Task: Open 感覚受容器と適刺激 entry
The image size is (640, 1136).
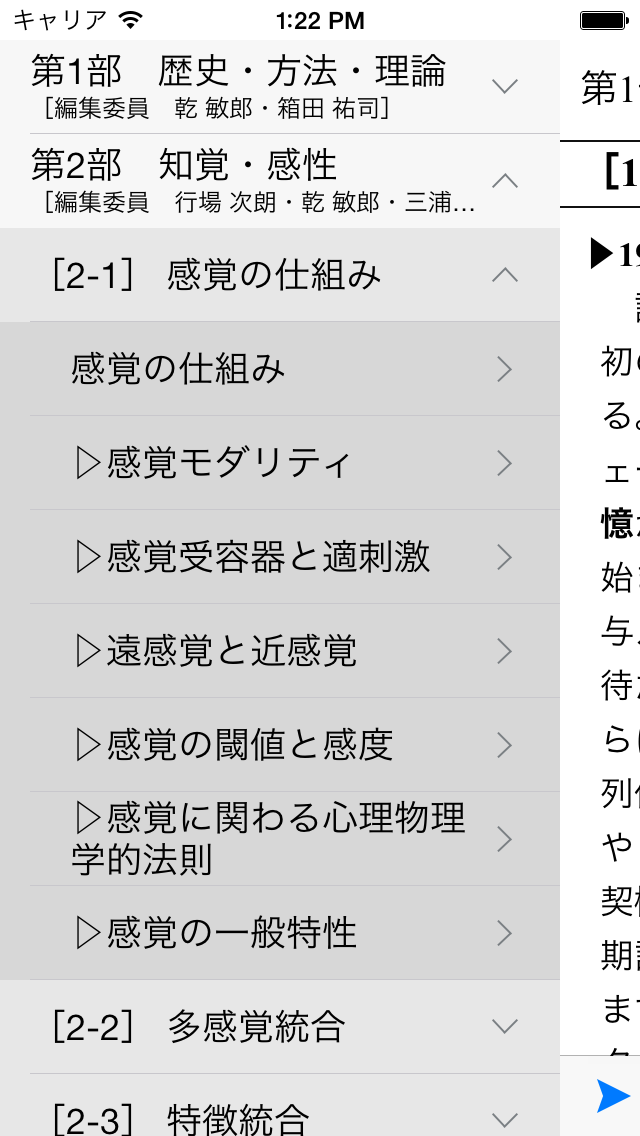Action: pyautogui.click(x=280, y=557)
